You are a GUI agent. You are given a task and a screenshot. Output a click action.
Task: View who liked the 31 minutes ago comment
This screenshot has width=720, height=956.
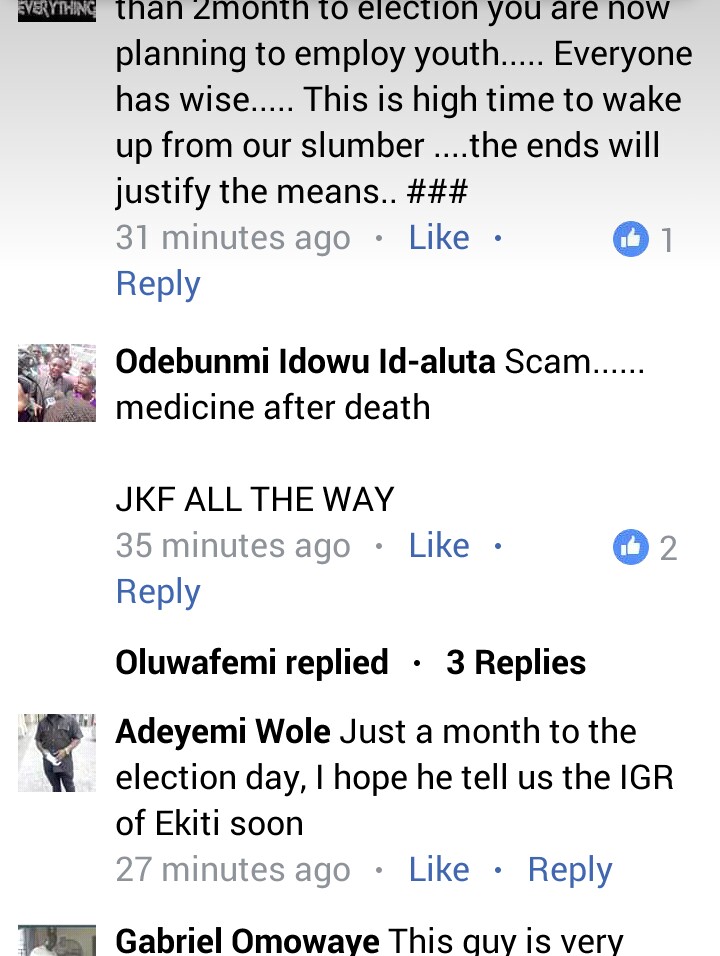click(644, 239)
